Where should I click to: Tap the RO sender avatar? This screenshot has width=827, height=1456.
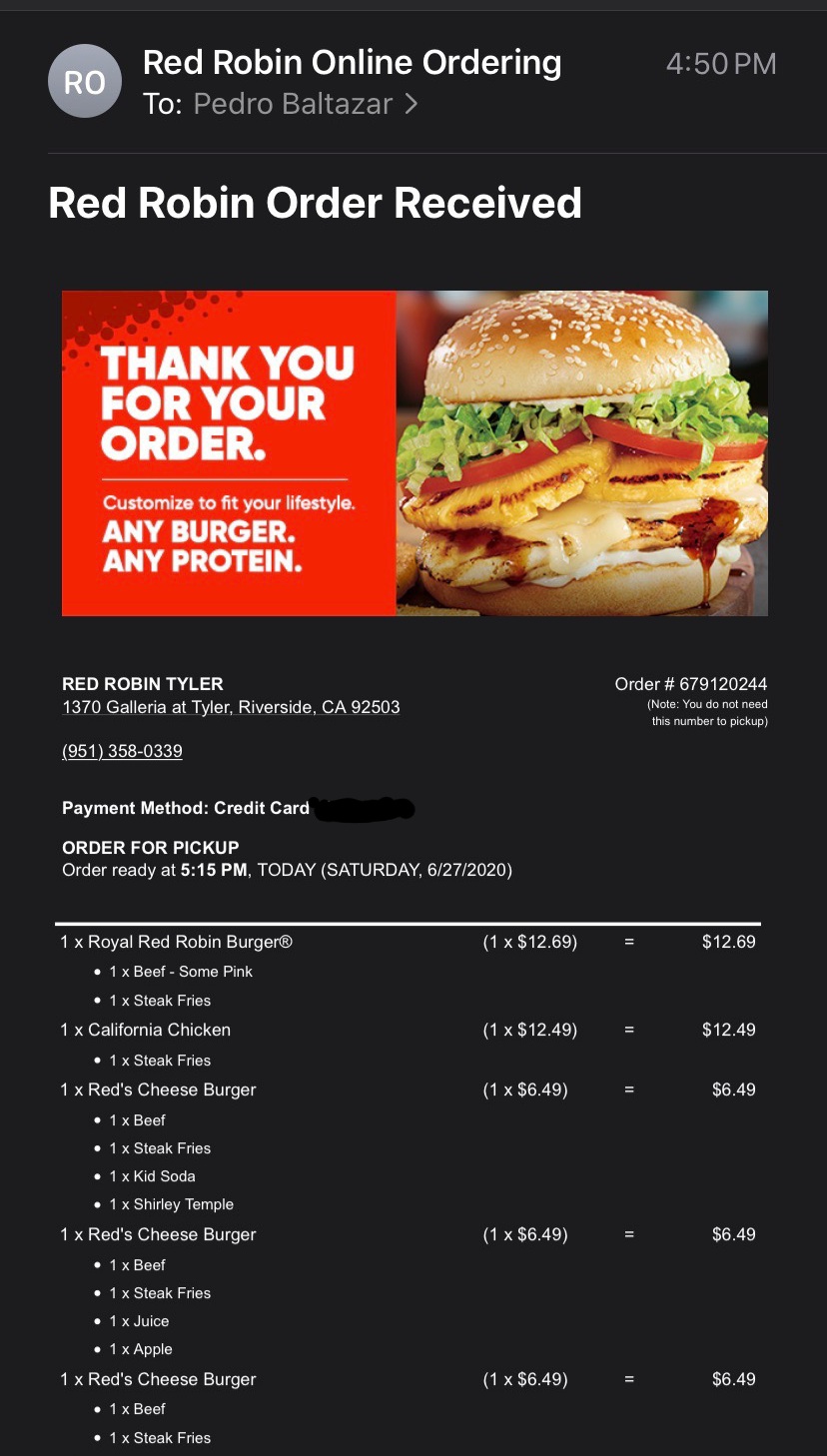coord(85,81)
